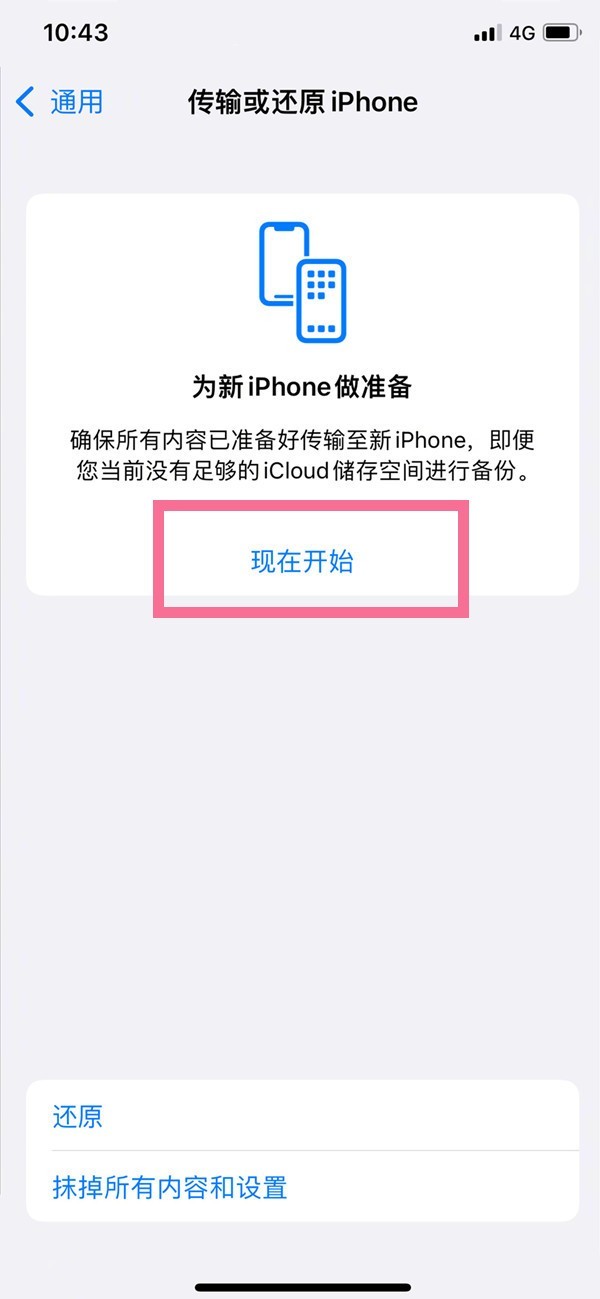Select 抹掉所有内容和设置
Screen dimensions: 600x1299
(170, 1187)
